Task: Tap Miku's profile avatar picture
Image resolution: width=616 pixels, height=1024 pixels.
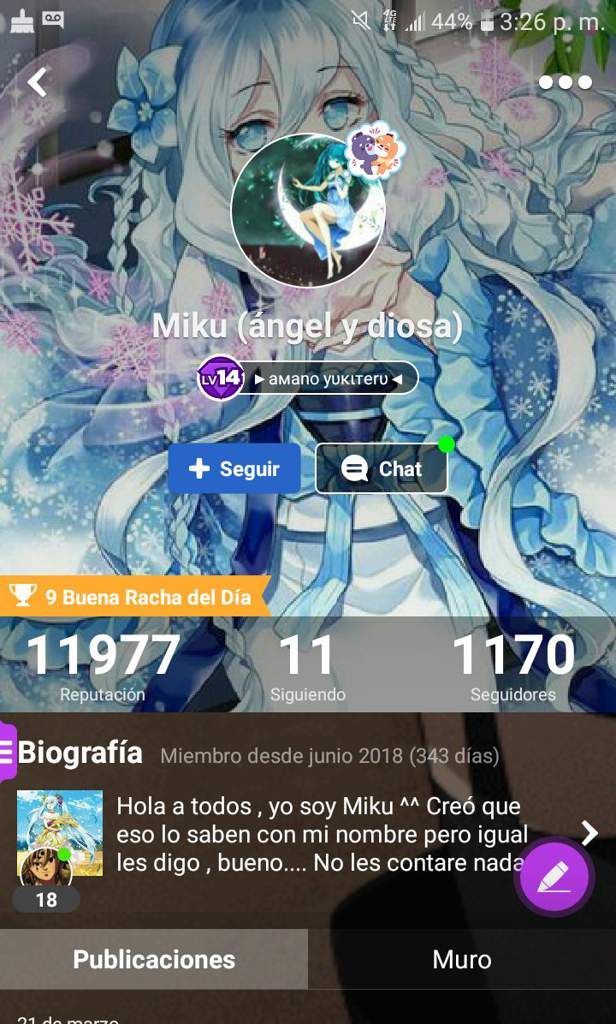Action: (x=307, y=211)
